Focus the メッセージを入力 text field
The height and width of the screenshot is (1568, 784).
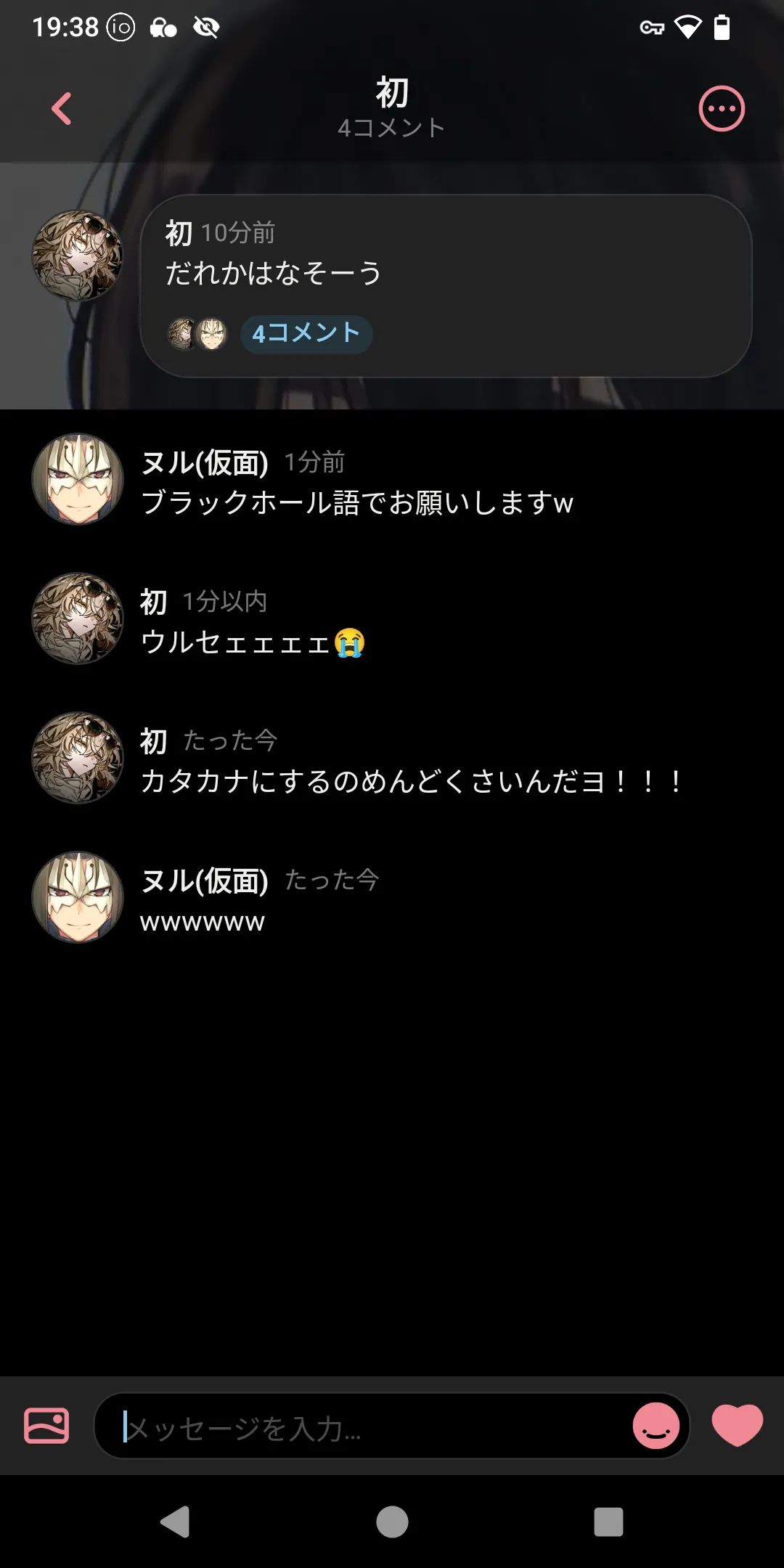pyautogui.click(x=370, y=1426)
